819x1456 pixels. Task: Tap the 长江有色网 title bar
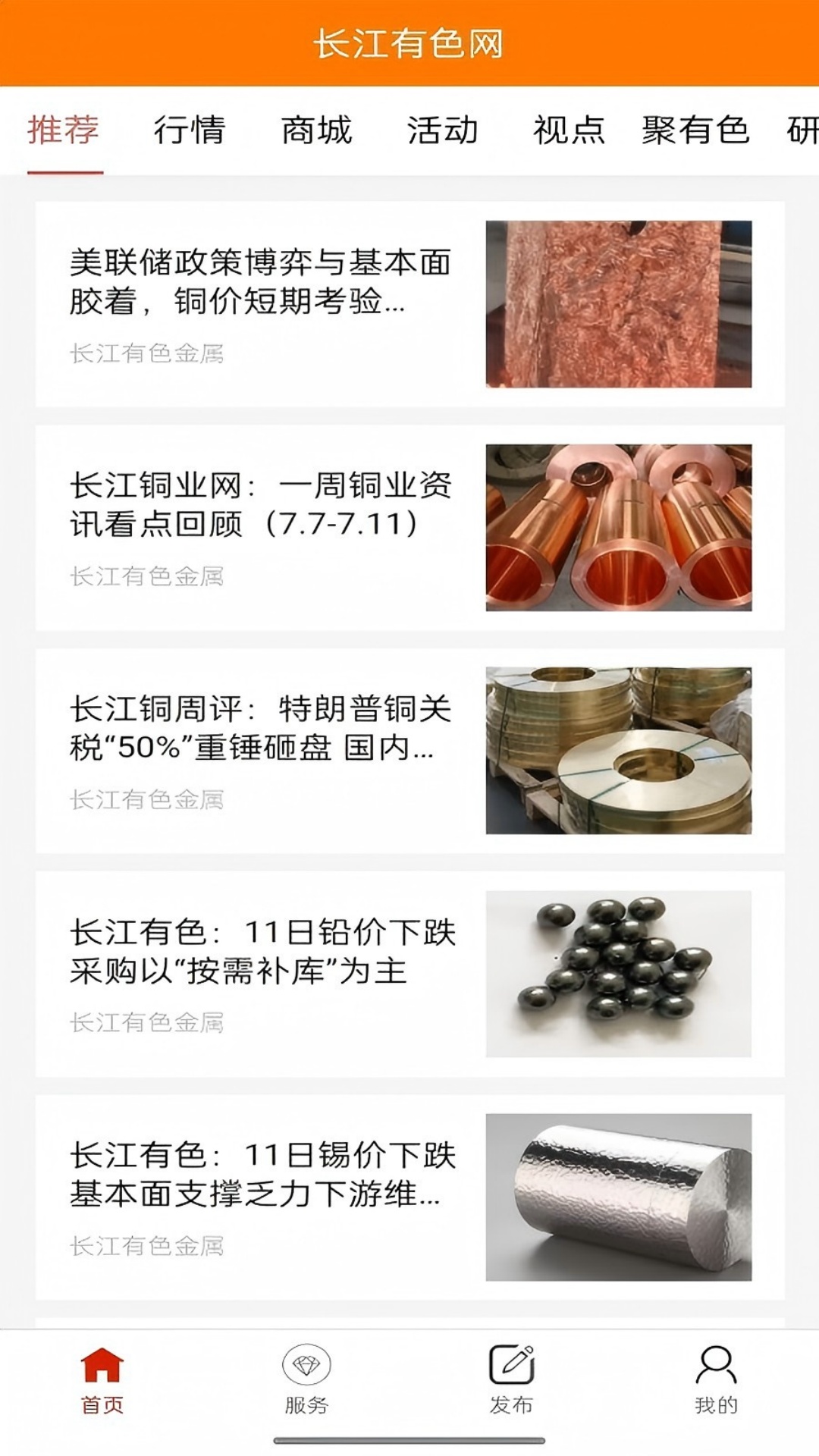point(409,43)
